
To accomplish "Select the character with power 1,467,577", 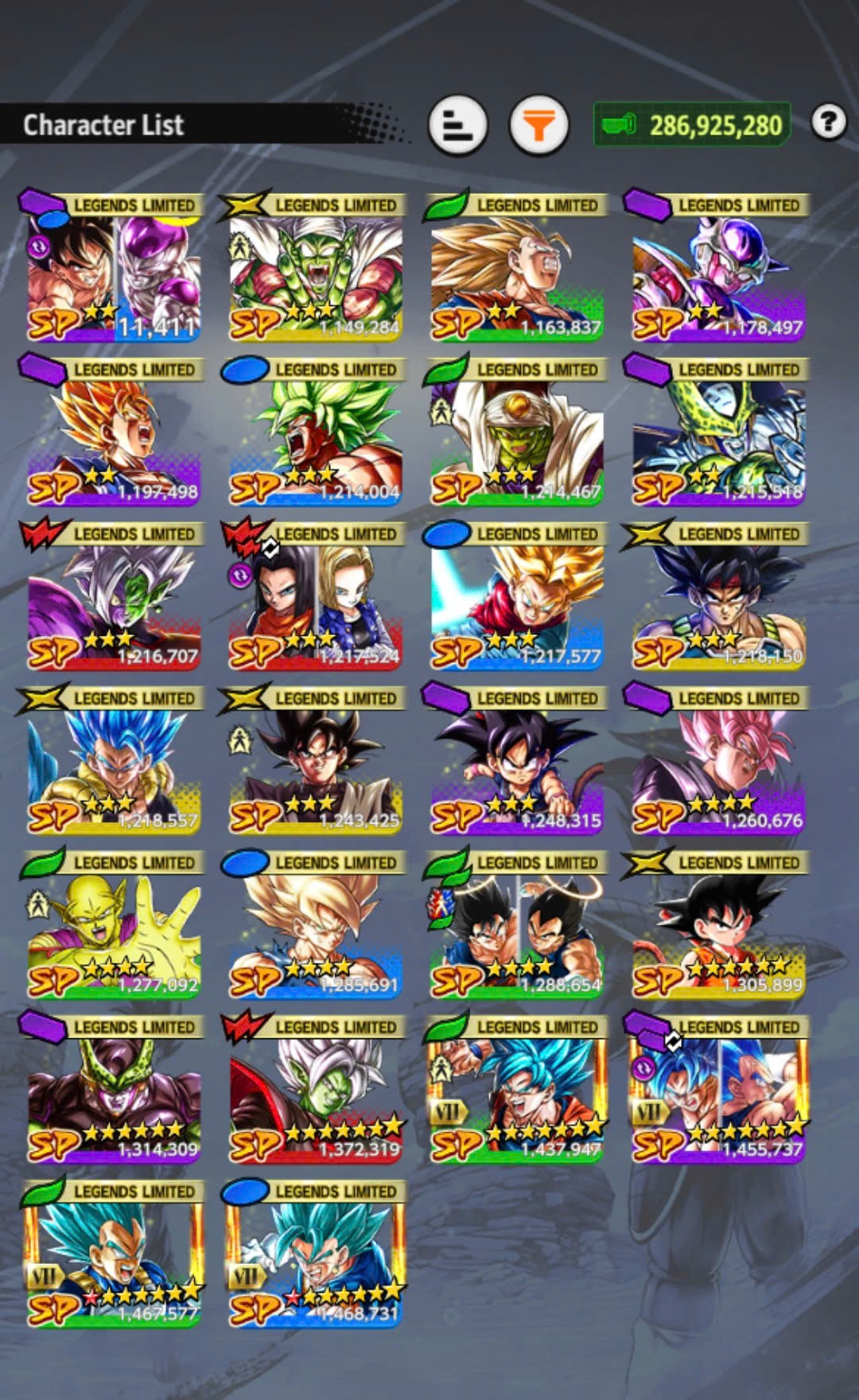I will pos(114,1255).
